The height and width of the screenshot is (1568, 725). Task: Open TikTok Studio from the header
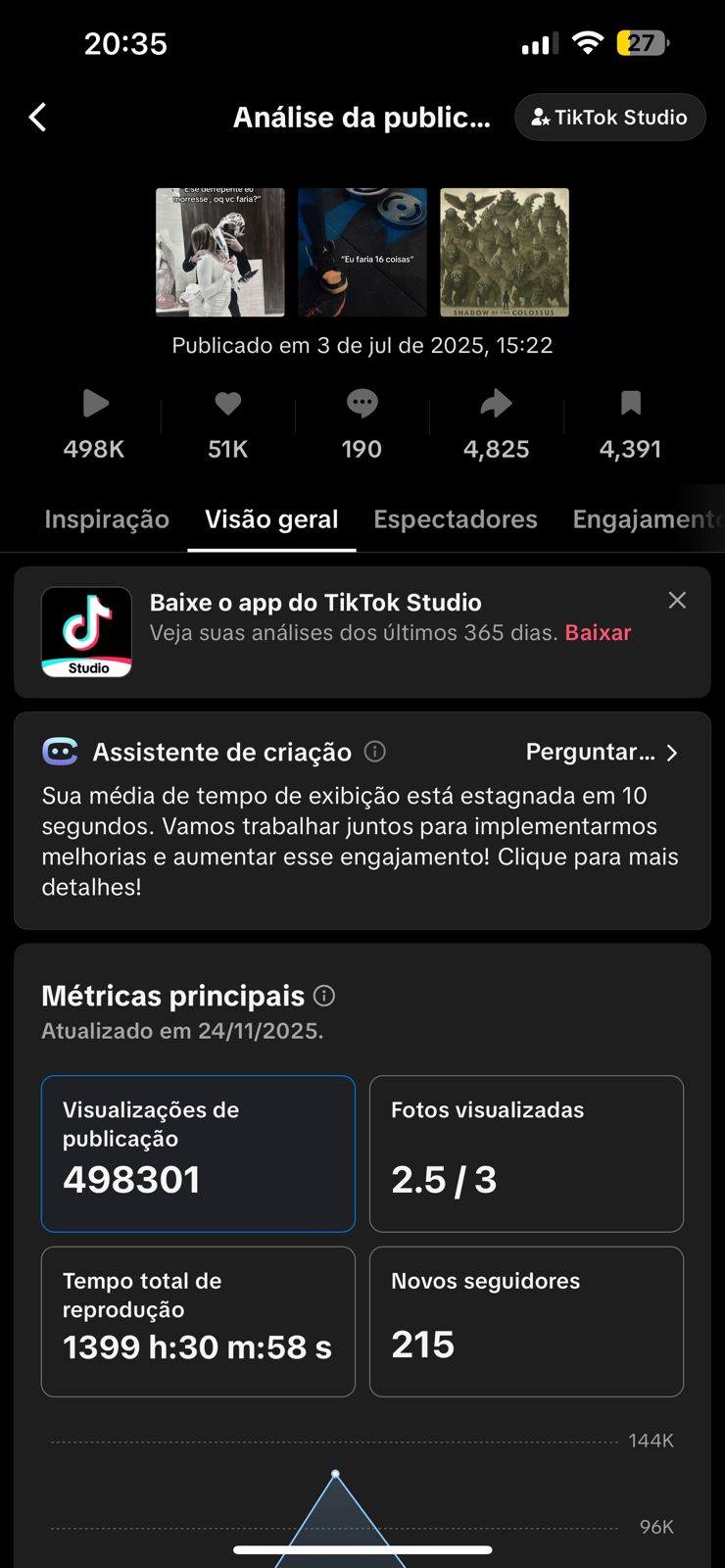point(609,118)
